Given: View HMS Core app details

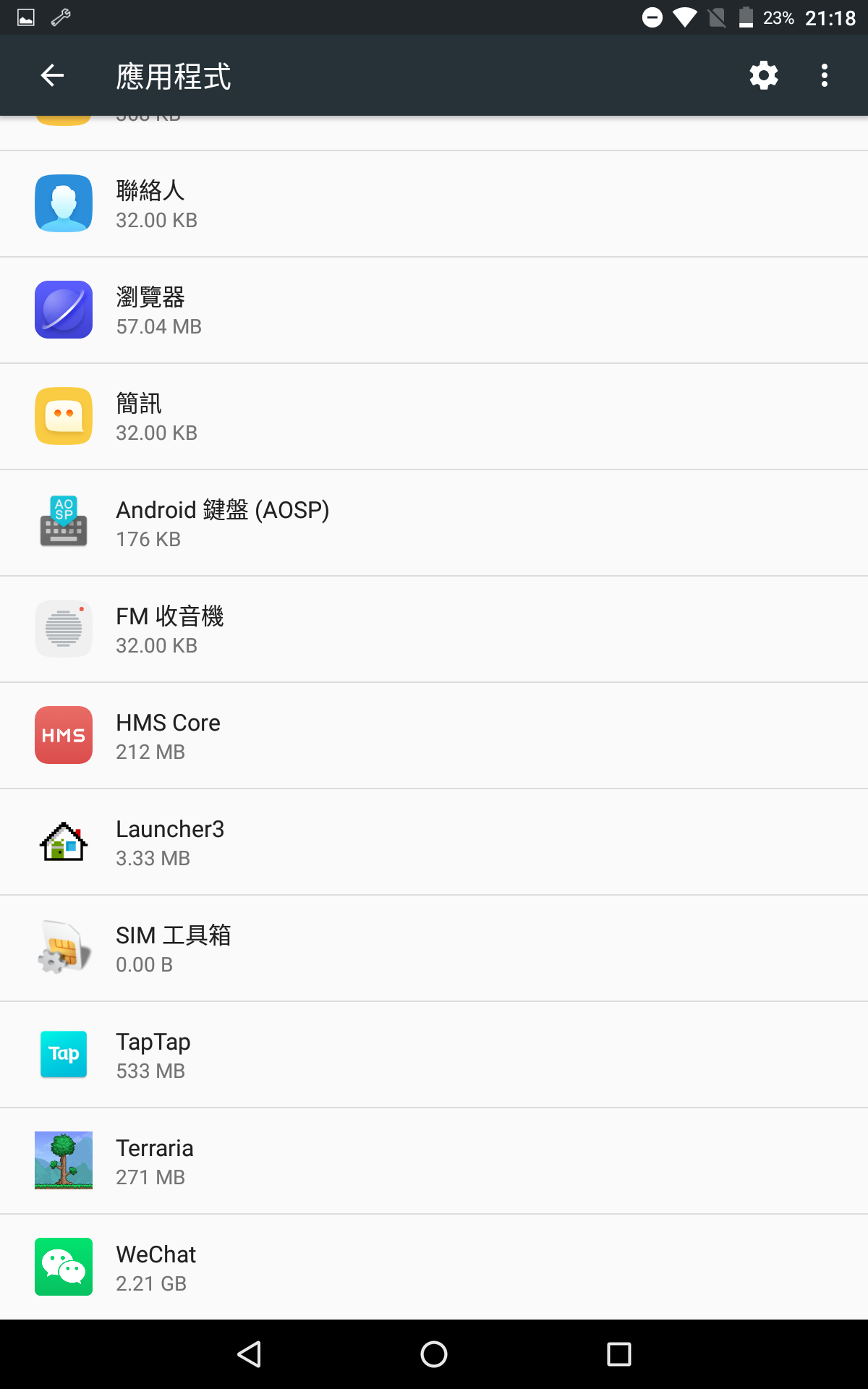Looking at the screenshot, I should coord(434,736).
